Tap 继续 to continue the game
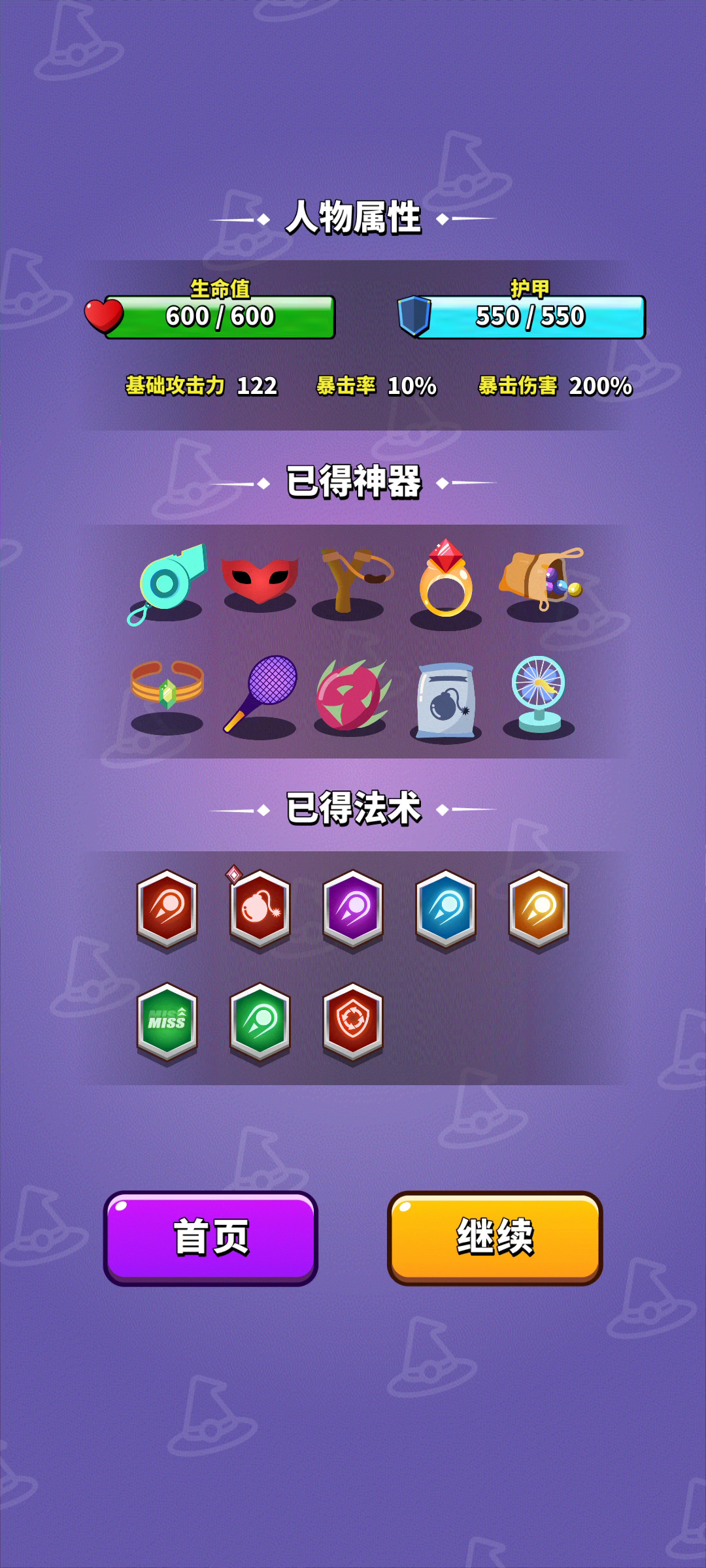This screenshot has width=706, height=1568. [495, 1238]
